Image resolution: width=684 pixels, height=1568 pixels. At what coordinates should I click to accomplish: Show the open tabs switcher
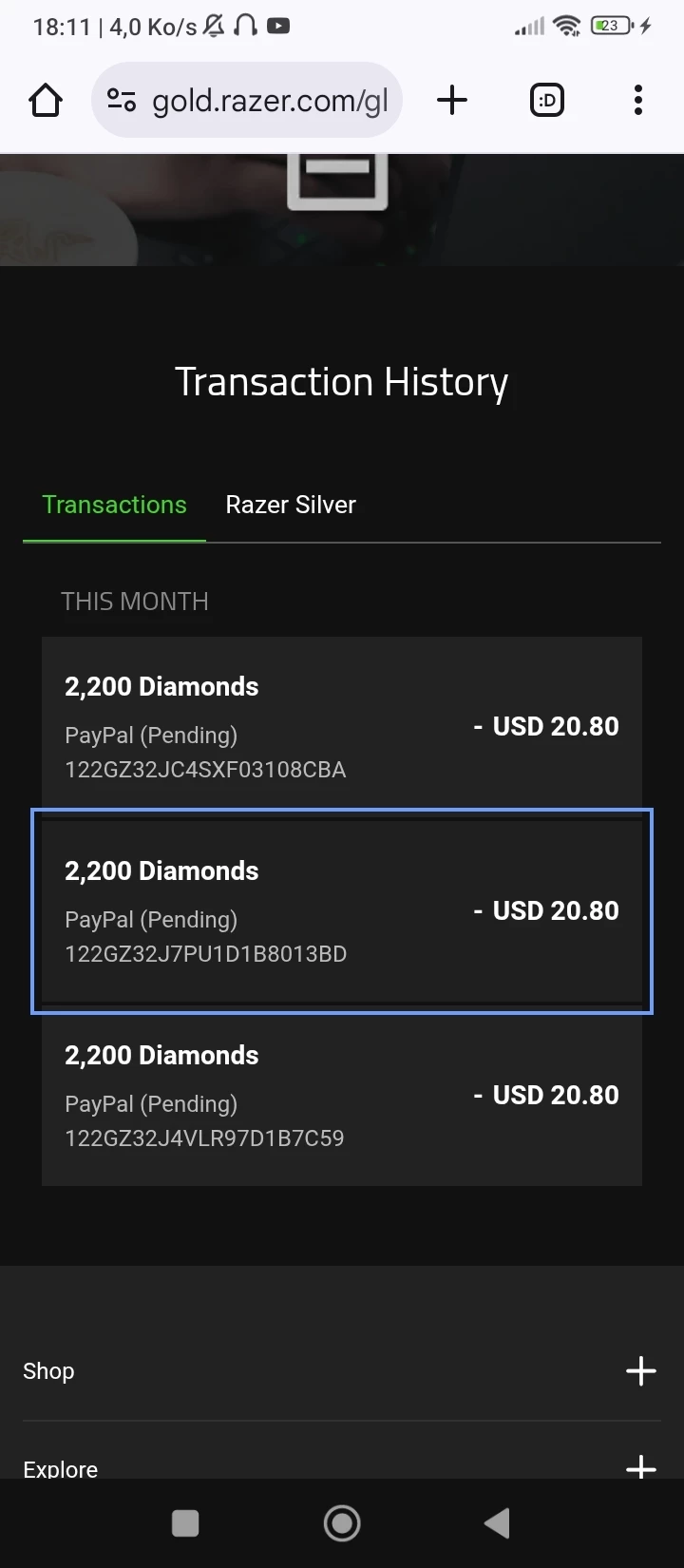(546, 100)
